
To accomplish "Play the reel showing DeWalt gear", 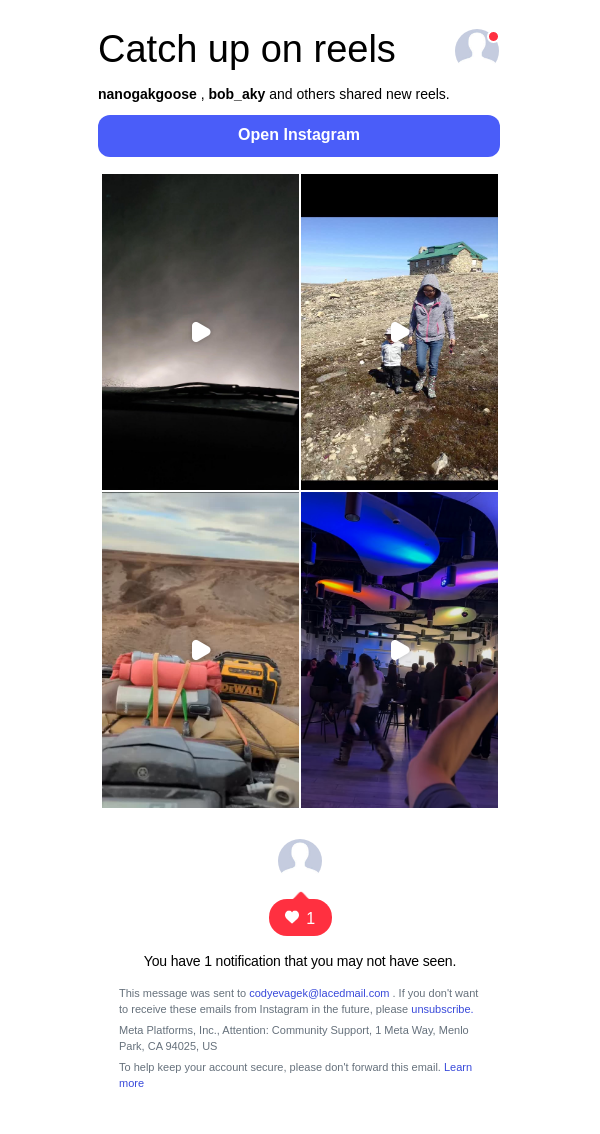I will point(200,650).
